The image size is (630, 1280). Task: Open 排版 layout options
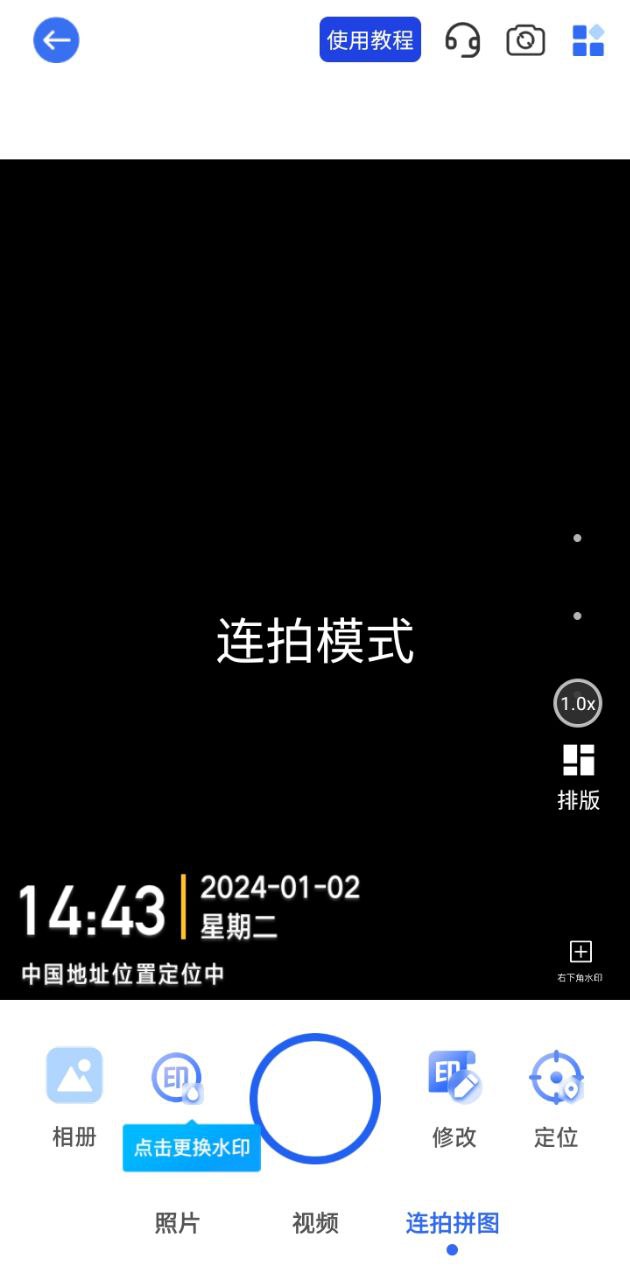tap(578, 775)
